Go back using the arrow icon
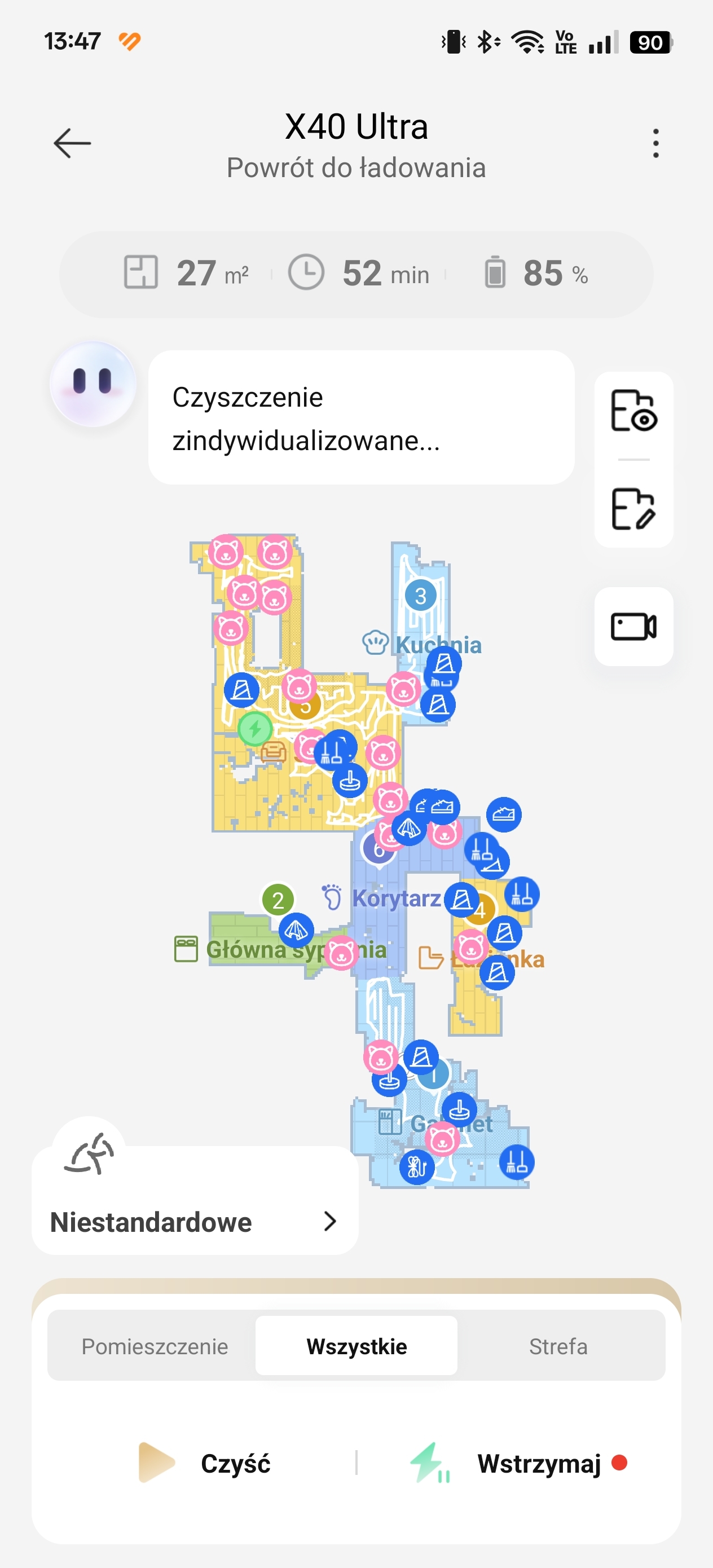Screen dimensions: 713x1568 (x=72, y=144)
